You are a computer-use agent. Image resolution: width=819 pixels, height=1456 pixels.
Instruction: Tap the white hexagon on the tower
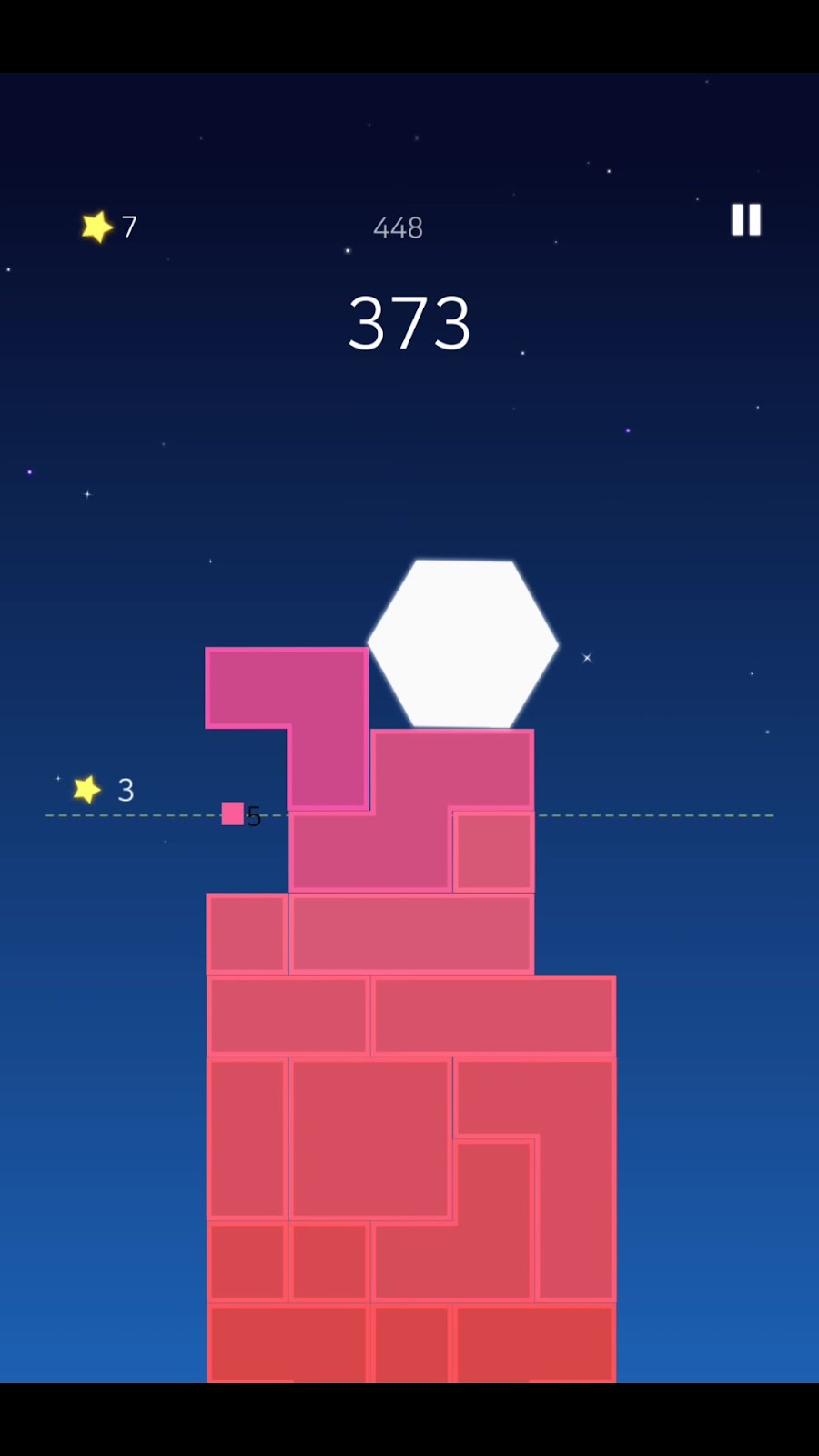[462, 644]
